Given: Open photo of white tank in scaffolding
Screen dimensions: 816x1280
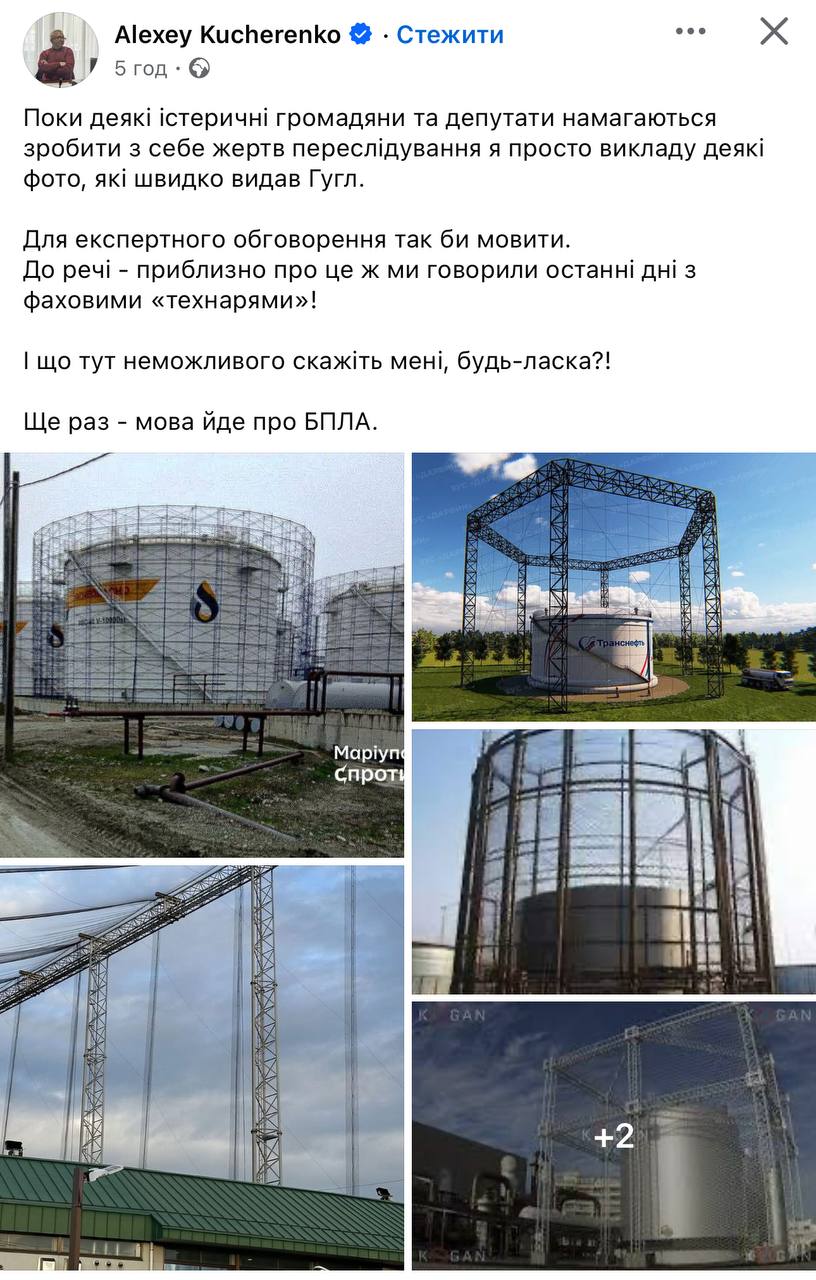Looking at the screenshot, I should coord(202,655).
